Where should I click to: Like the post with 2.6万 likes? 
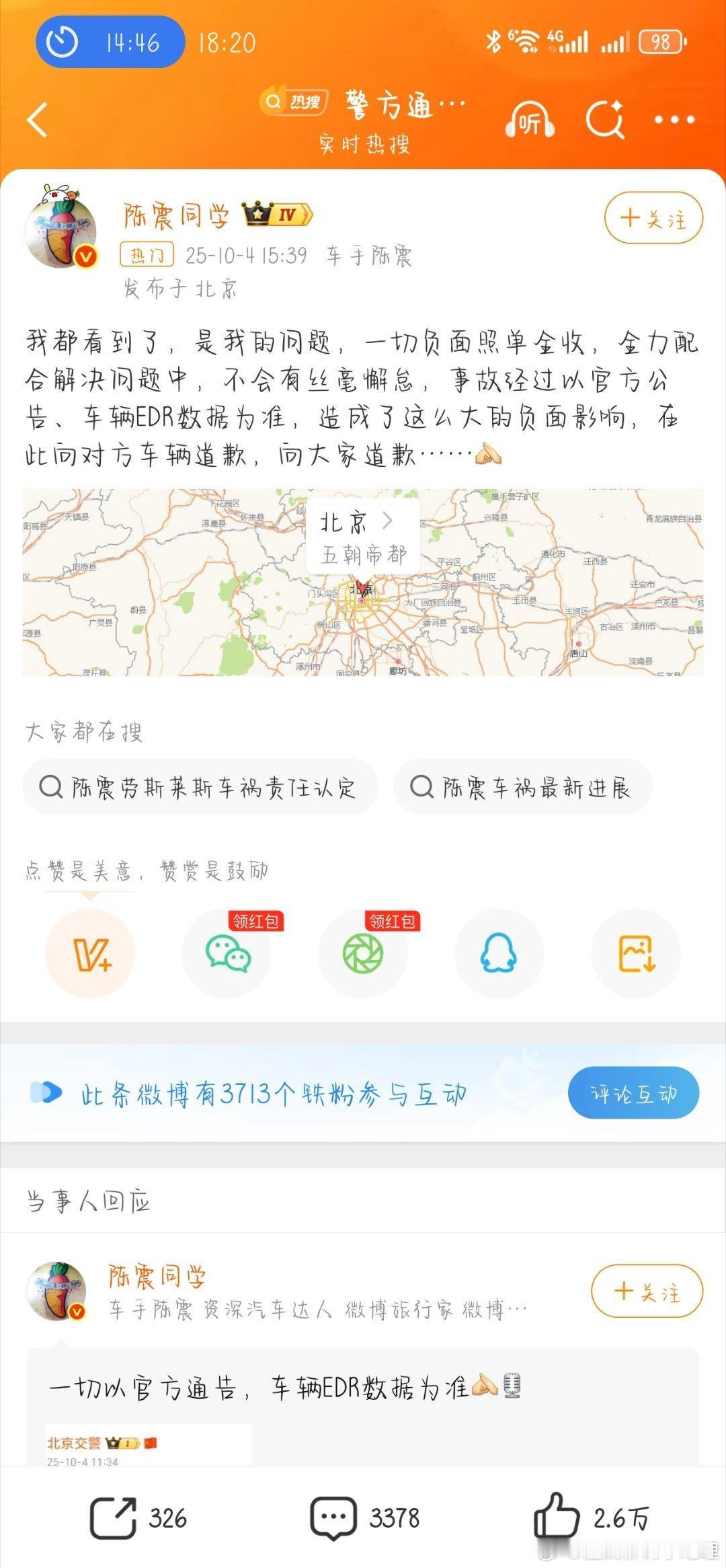coord(590,1518)
